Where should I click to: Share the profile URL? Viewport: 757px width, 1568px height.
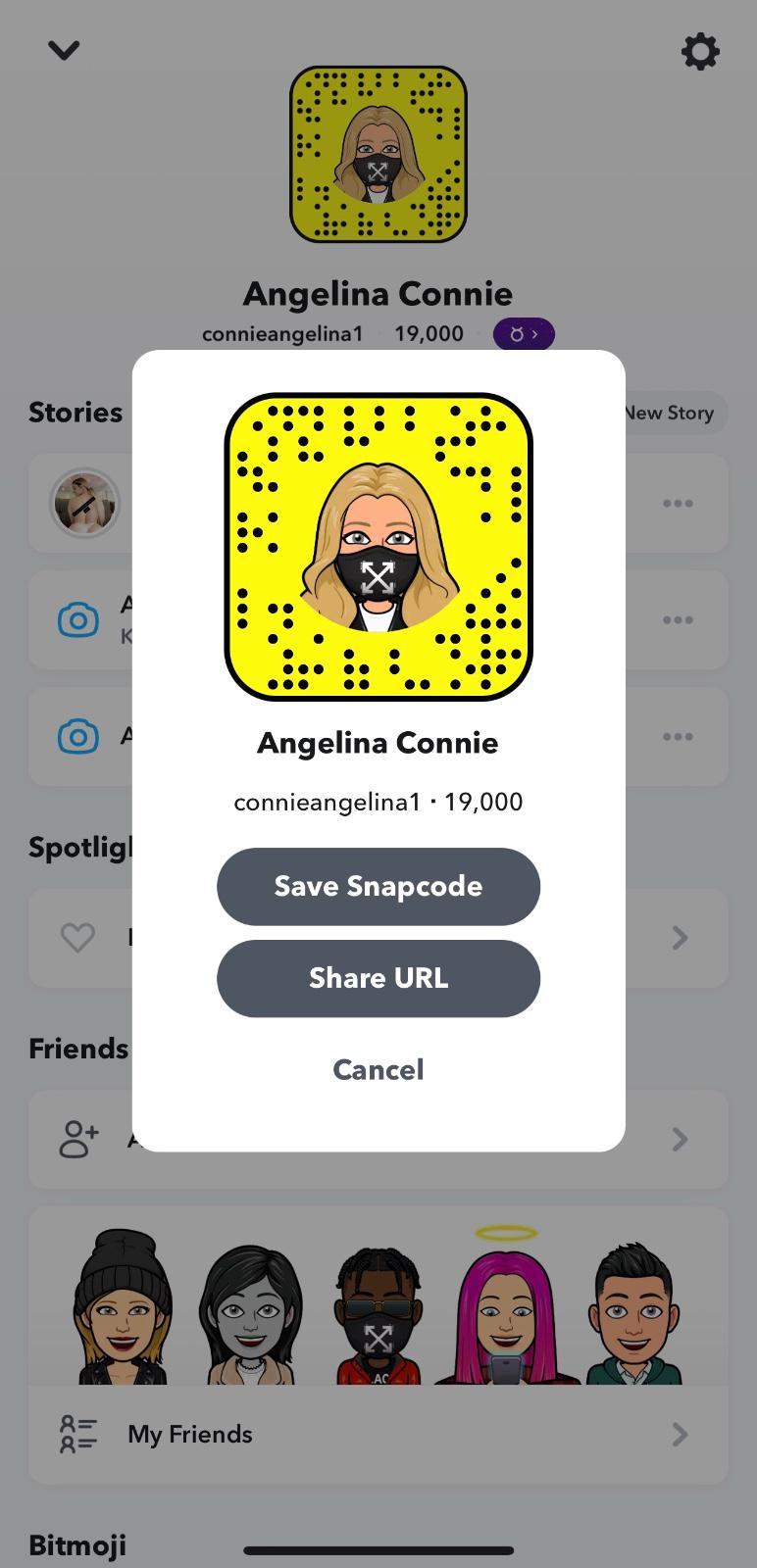click(378, 978)
